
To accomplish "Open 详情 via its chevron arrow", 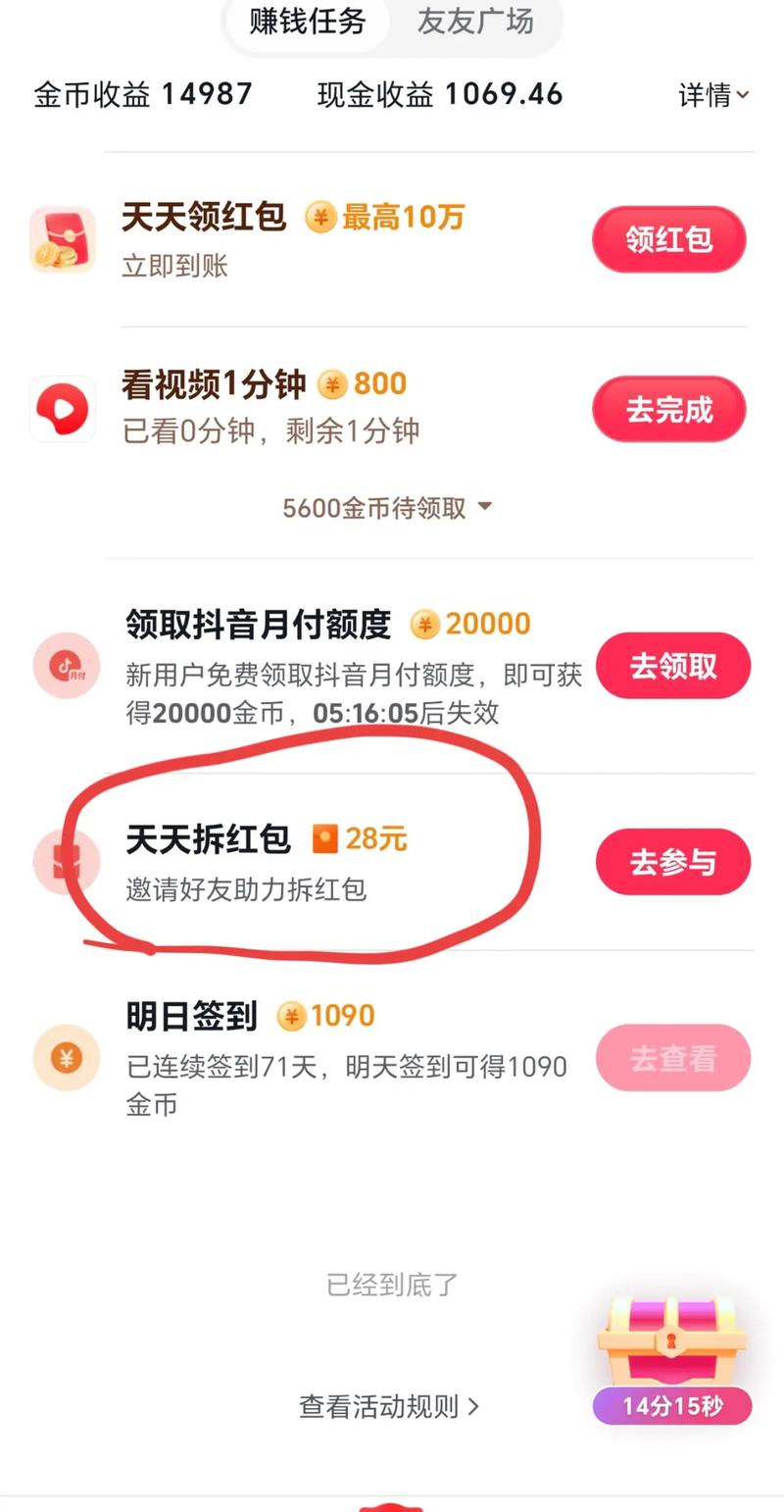I will click(x=713, y=95).
